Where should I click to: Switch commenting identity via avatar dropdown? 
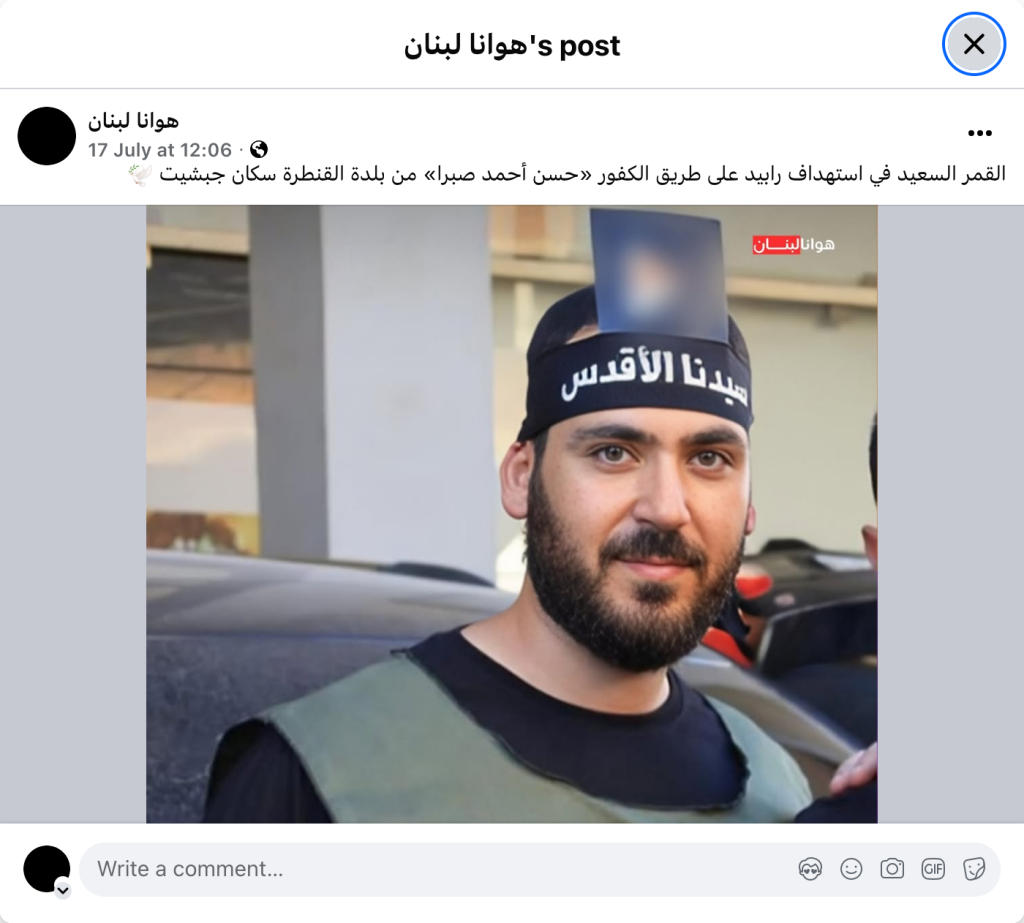62,890
